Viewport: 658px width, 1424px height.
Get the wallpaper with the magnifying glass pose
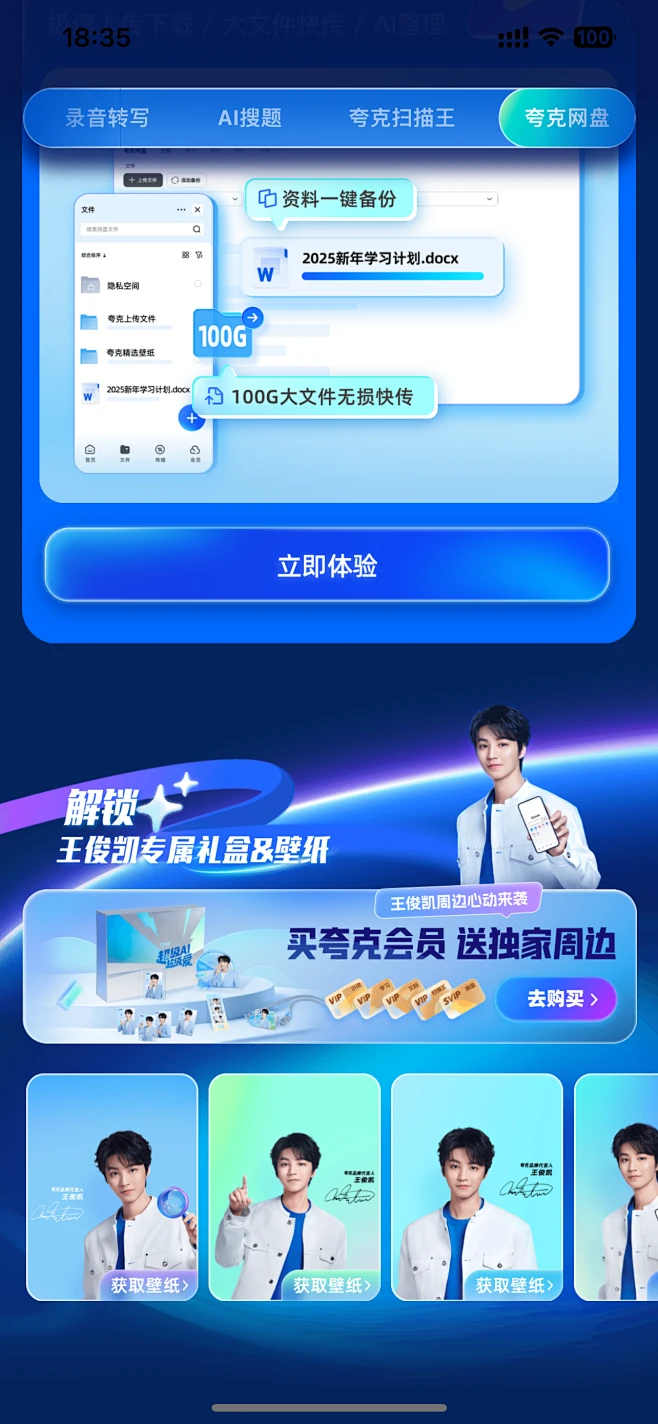tap(149, 1285)
